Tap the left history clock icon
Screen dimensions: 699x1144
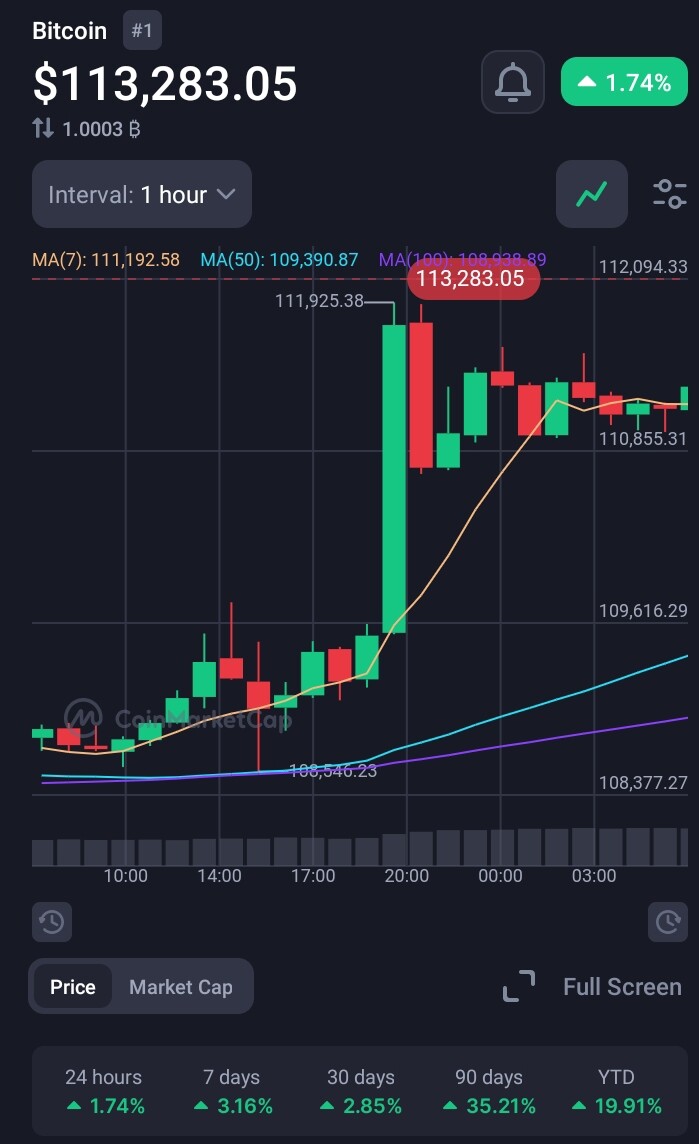(x=52, y=921)
